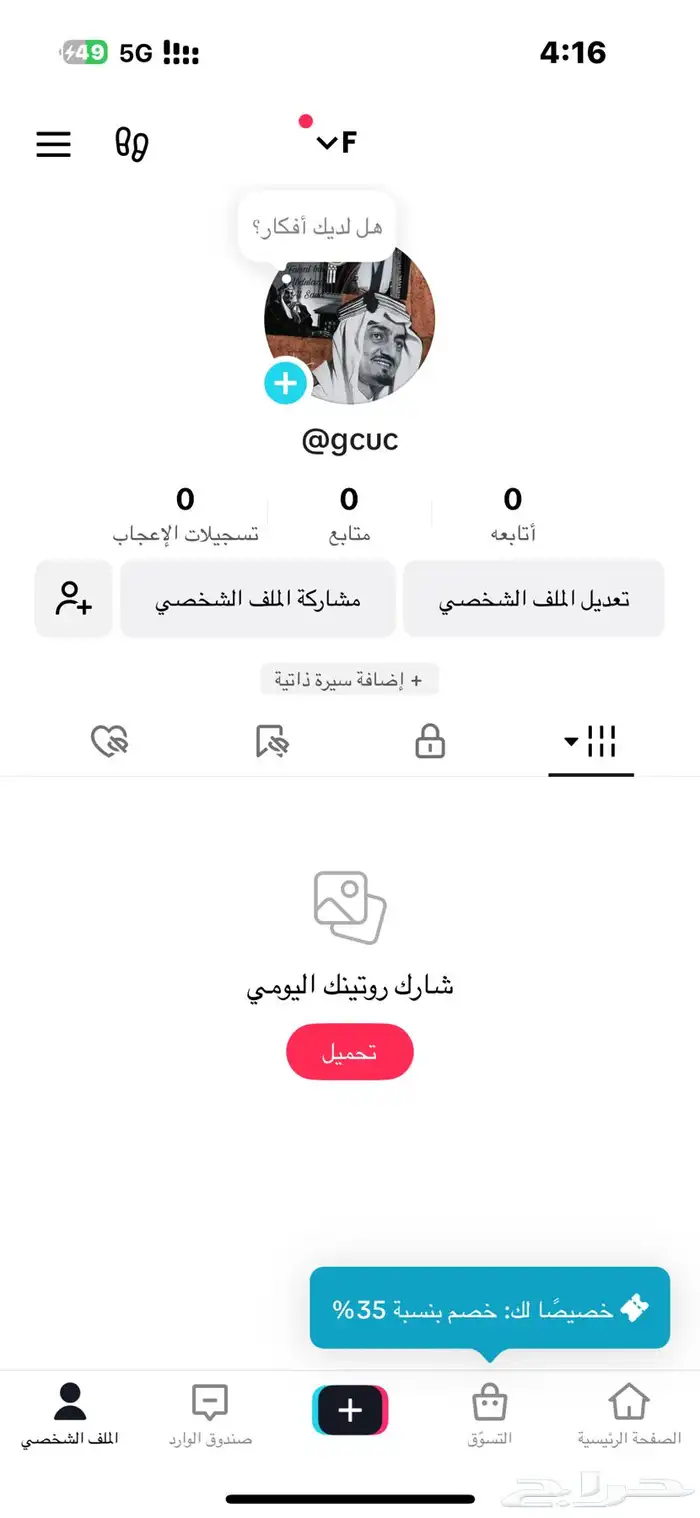The height and width of the screenshot is (1518, 700).
Task: Go to الصفحة الرئيسية home tab
Action: point(629,1412)
